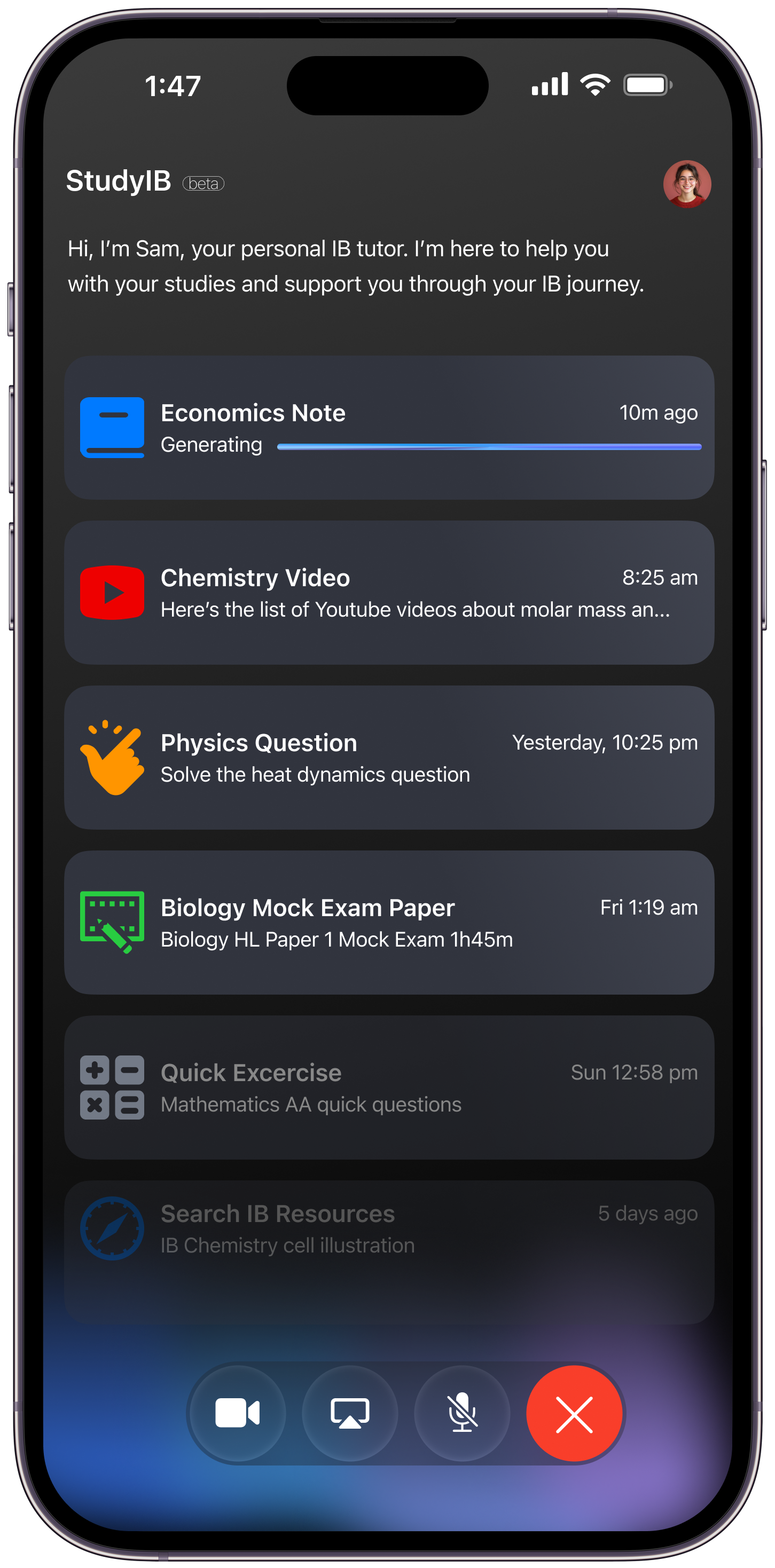Screen dimensions: 775x1568
Task: Turn on the video camera
Action: tap(238, 1413)
